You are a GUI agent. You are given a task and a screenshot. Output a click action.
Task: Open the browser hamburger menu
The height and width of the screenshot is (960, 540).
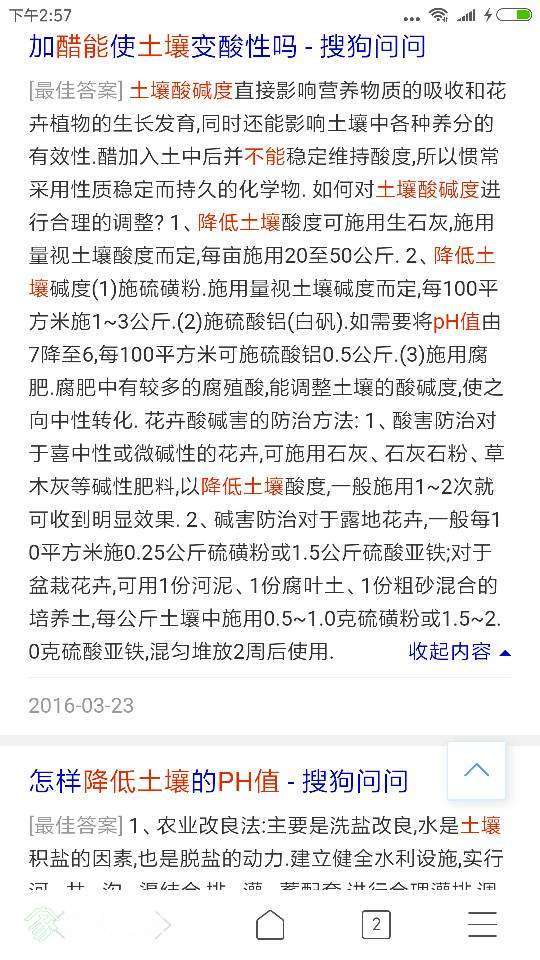click(482, 924)
